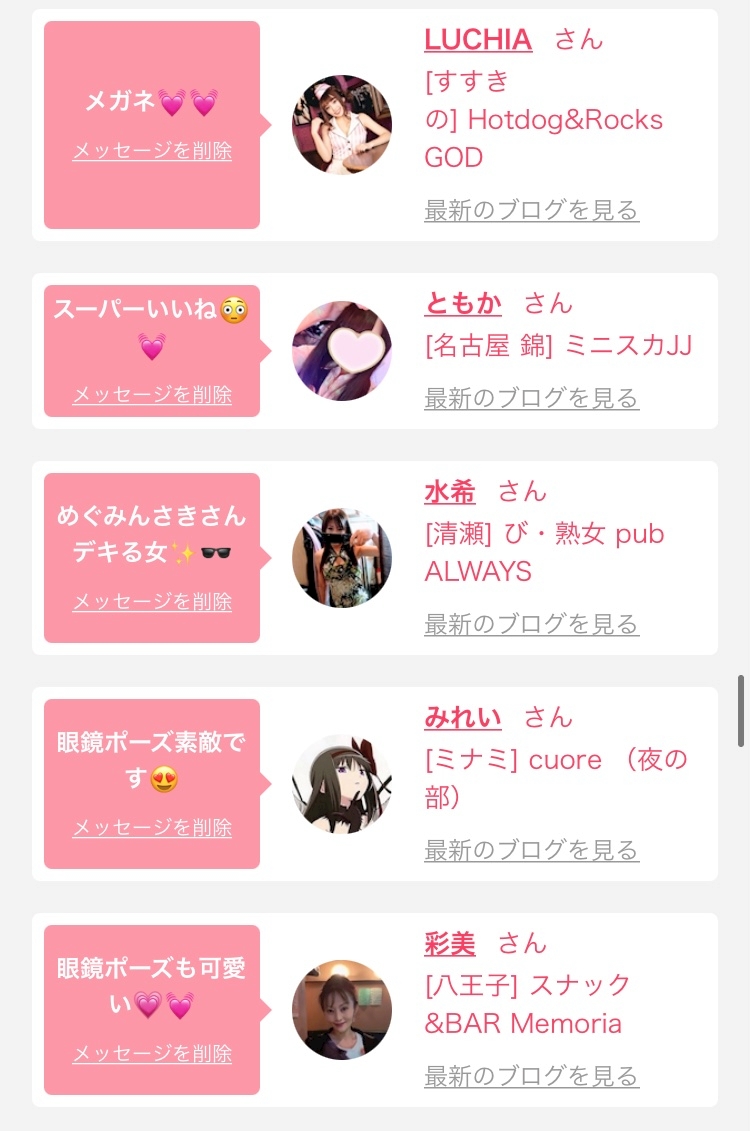
Task: View 水希's latest blog
Action: tap(531, 625)
